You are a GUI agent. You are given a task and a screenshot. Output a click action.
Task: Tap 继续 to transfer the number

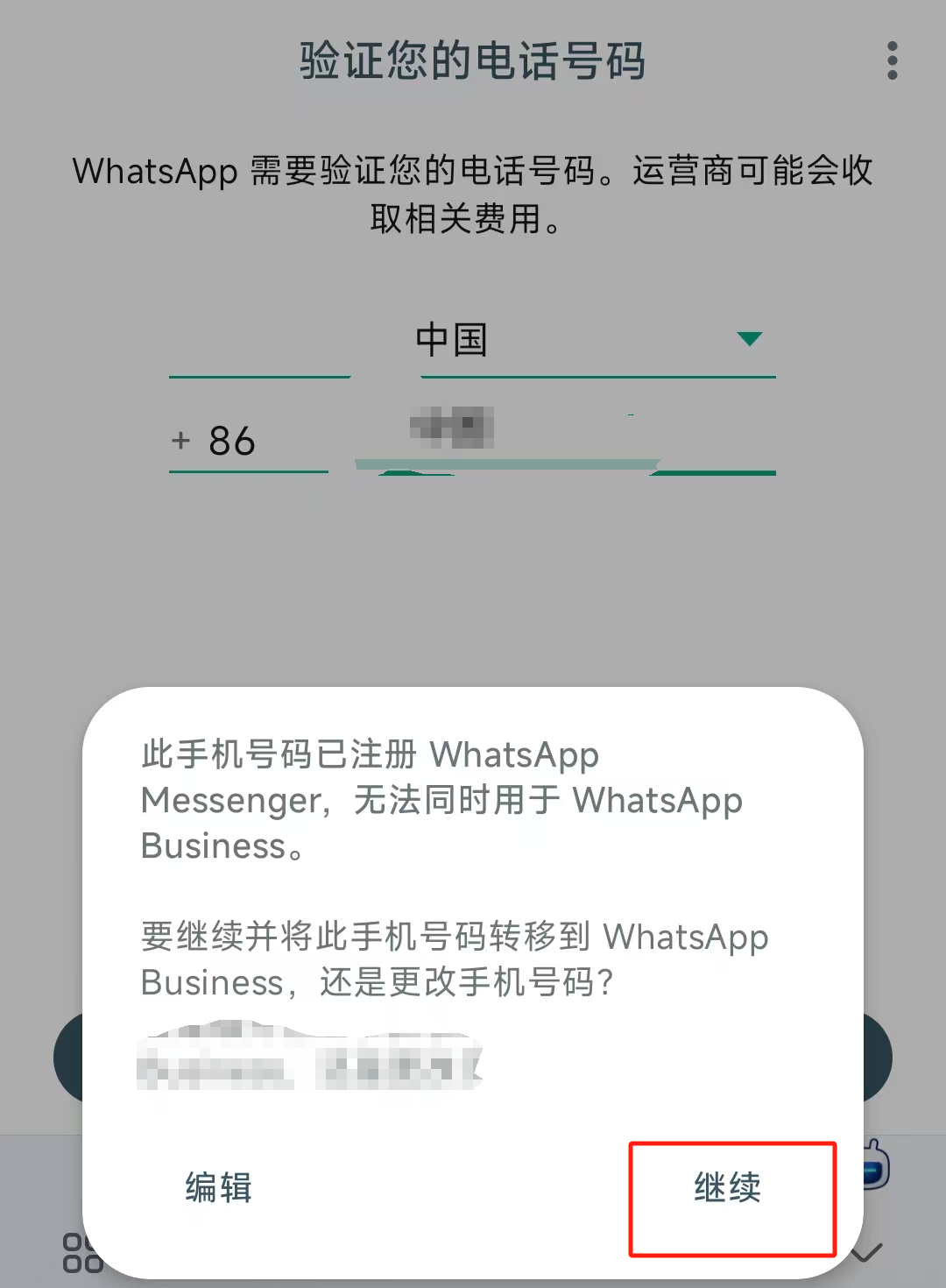coord(728,1189)
